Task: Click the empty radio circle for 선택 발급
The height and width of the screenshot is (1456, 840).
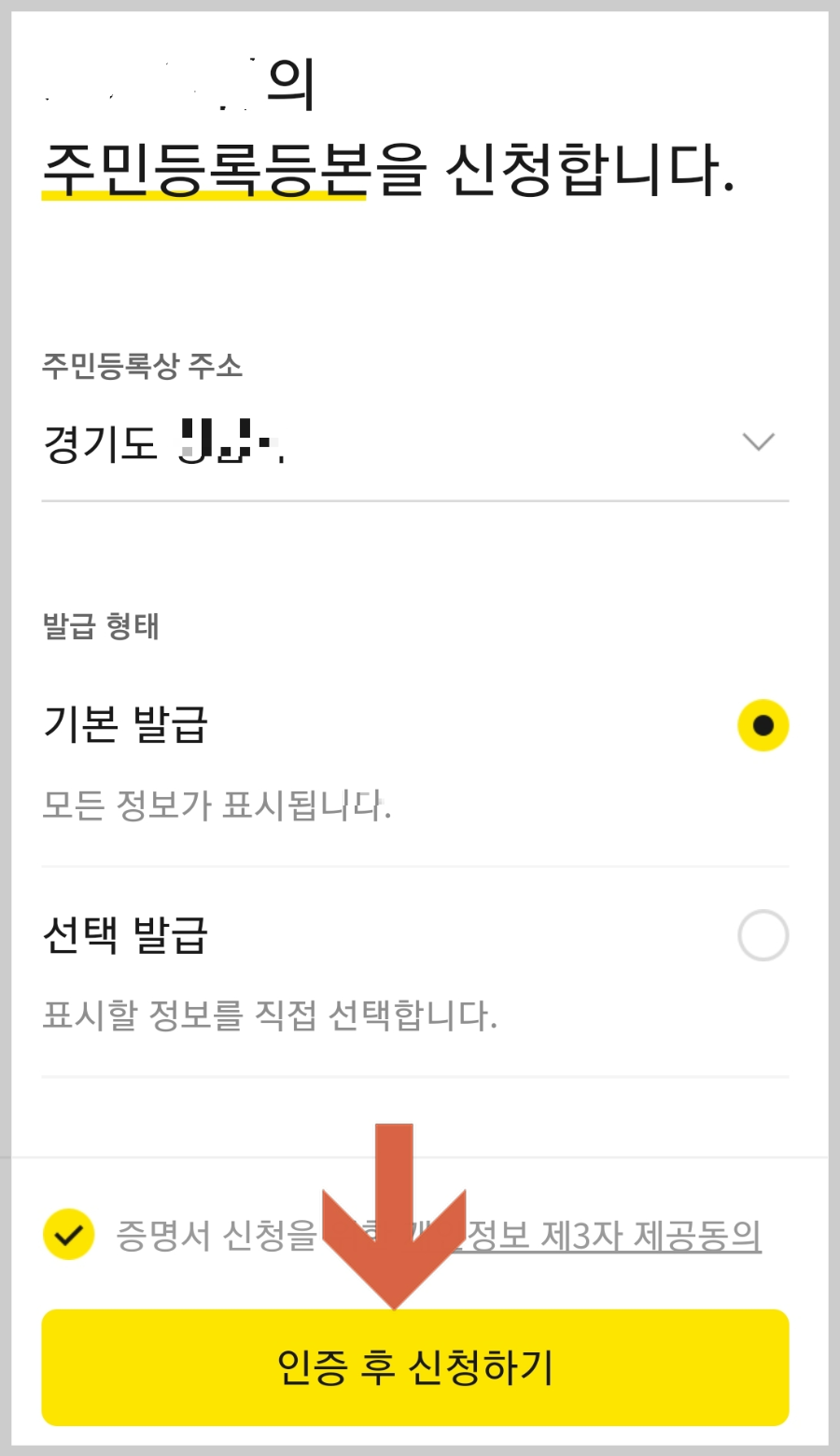Action: (x=763, y=935)
